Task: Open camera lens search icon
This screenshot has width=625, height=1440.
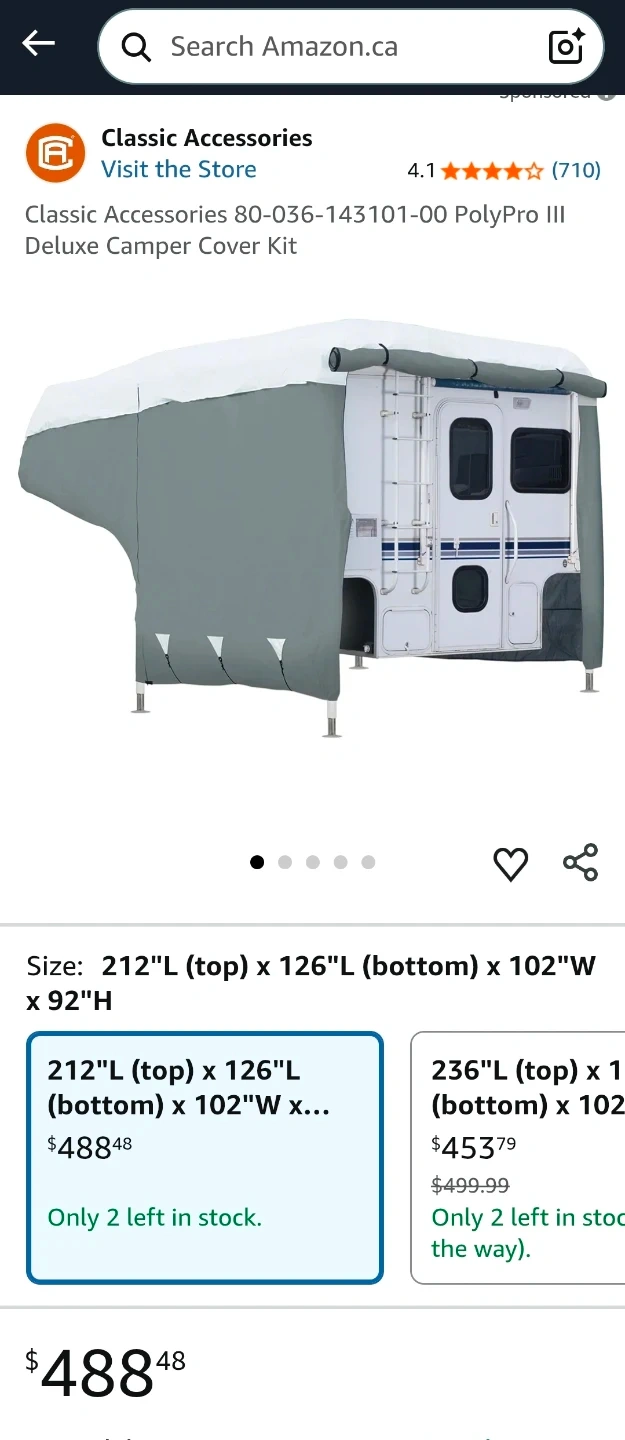Action: coord(567,46)
